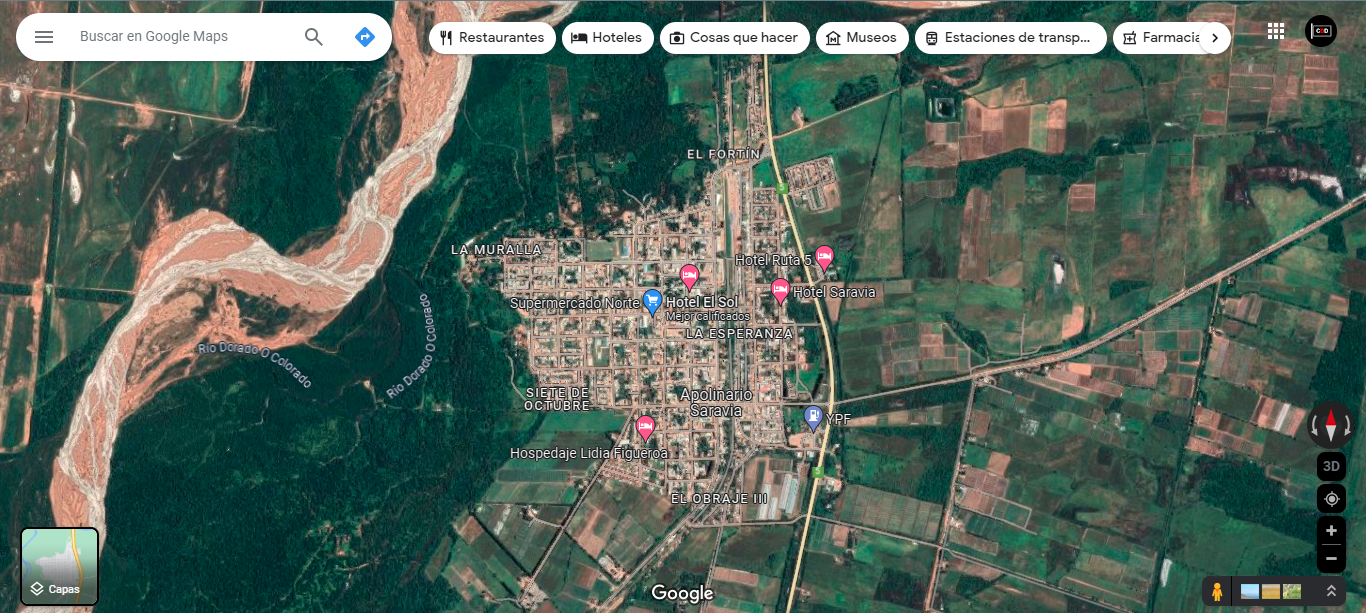Open directions with the blue arrow icon
This screenshot has width=1366, height=613.
[365, 37]
